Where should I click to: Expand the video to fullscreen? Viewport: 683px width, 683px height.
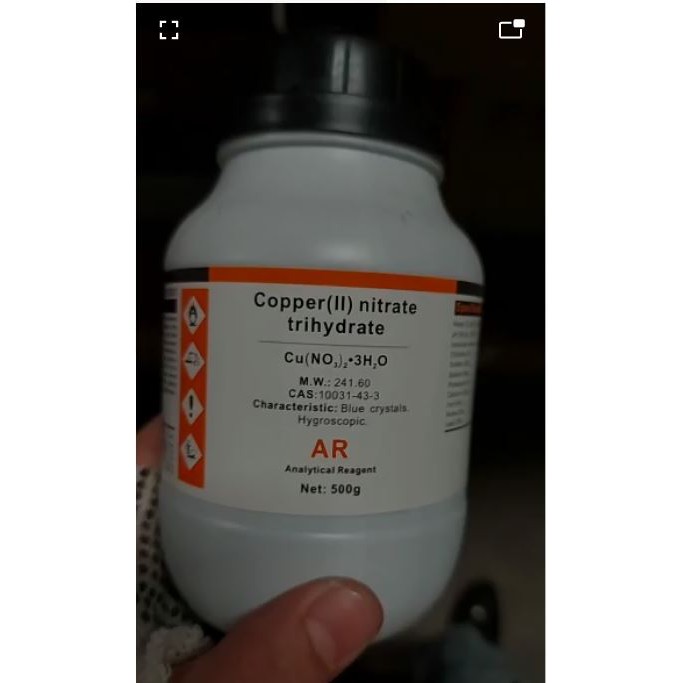coord(169,30)
